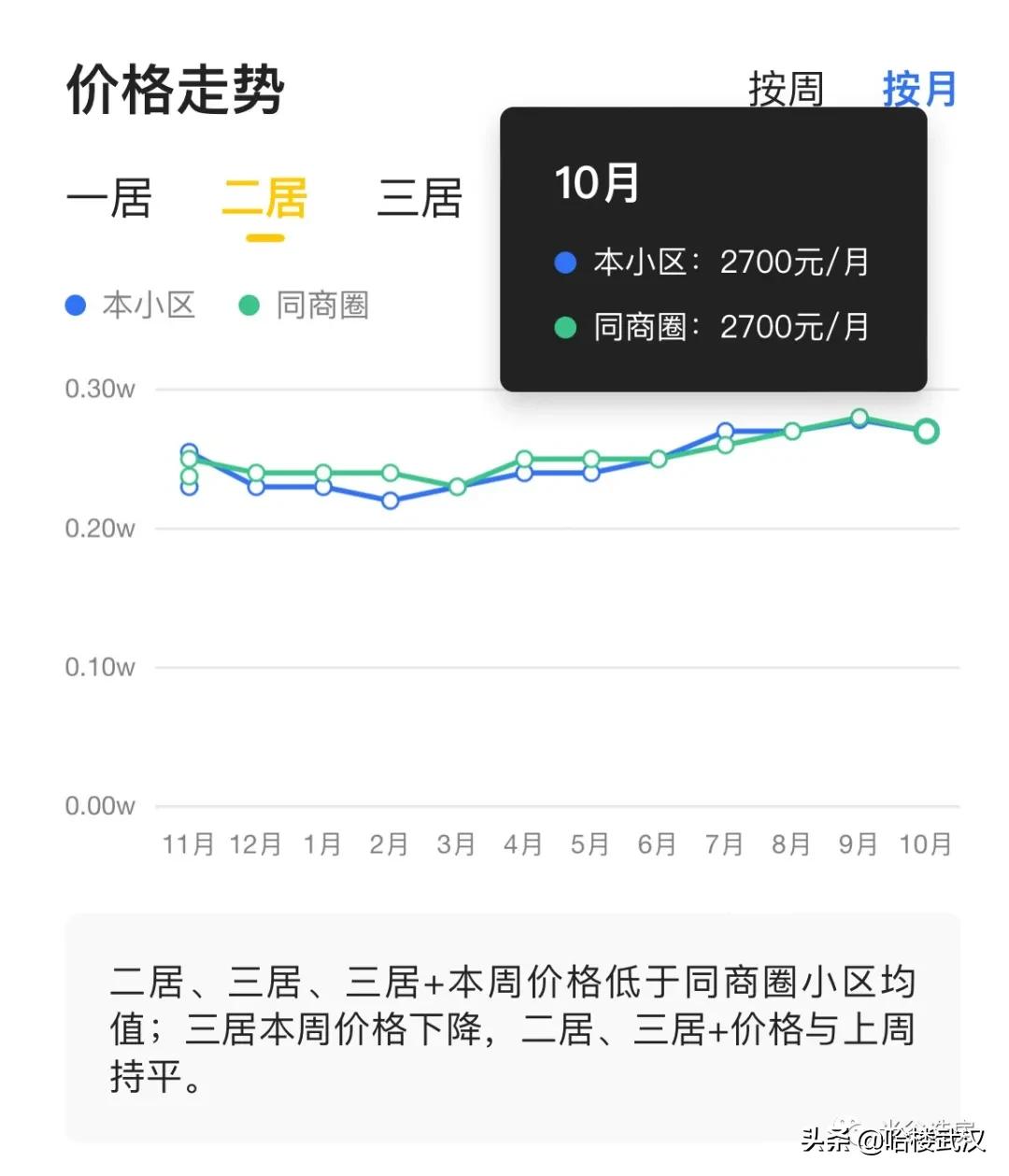Select the highlighted 10月 data point on the chart
Image resolution: width=1009 pixels, height=1176 pixels.
926,431
